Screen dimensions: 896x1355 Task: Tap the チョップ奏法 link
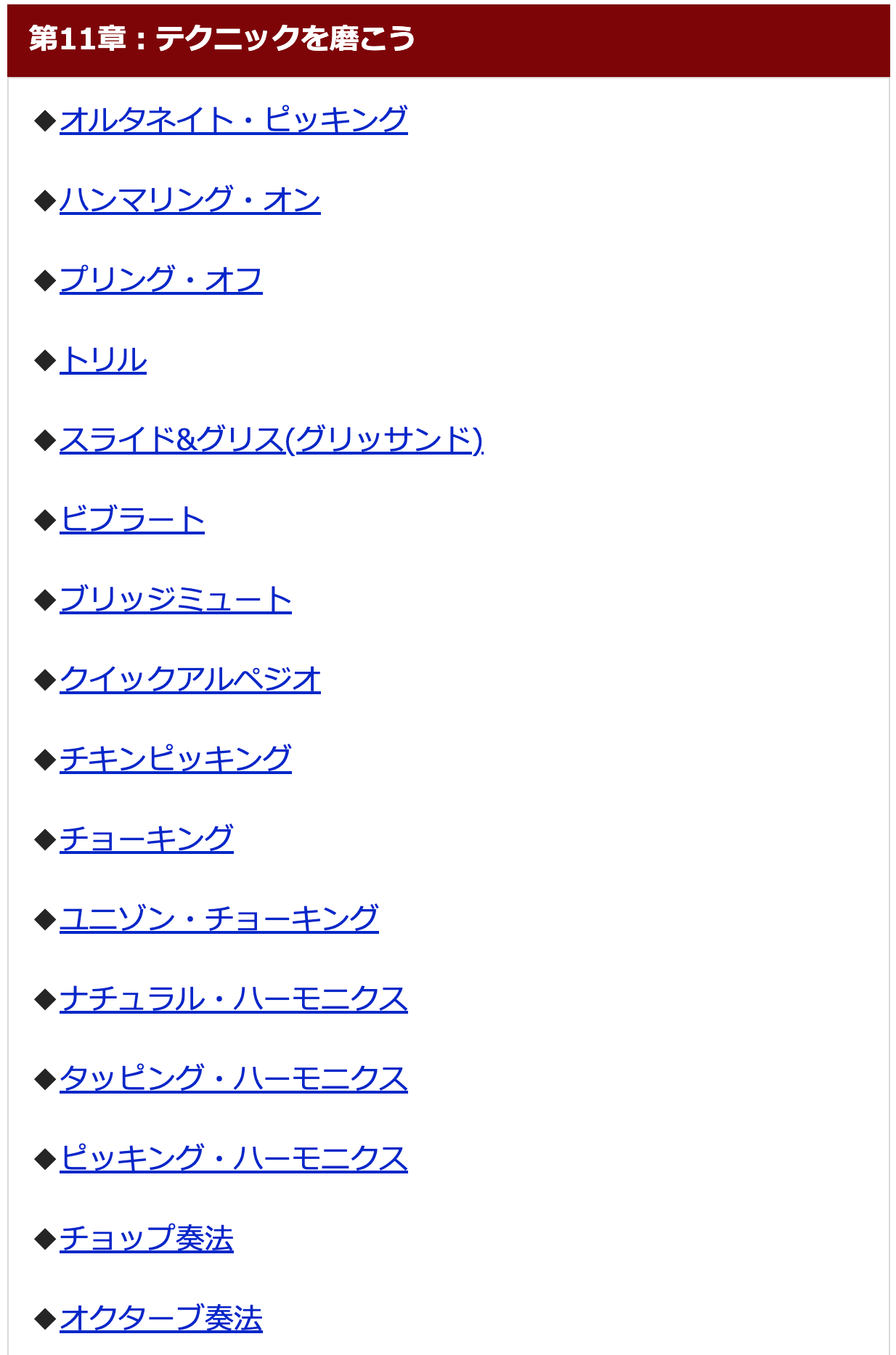[x=146, y=1238]
